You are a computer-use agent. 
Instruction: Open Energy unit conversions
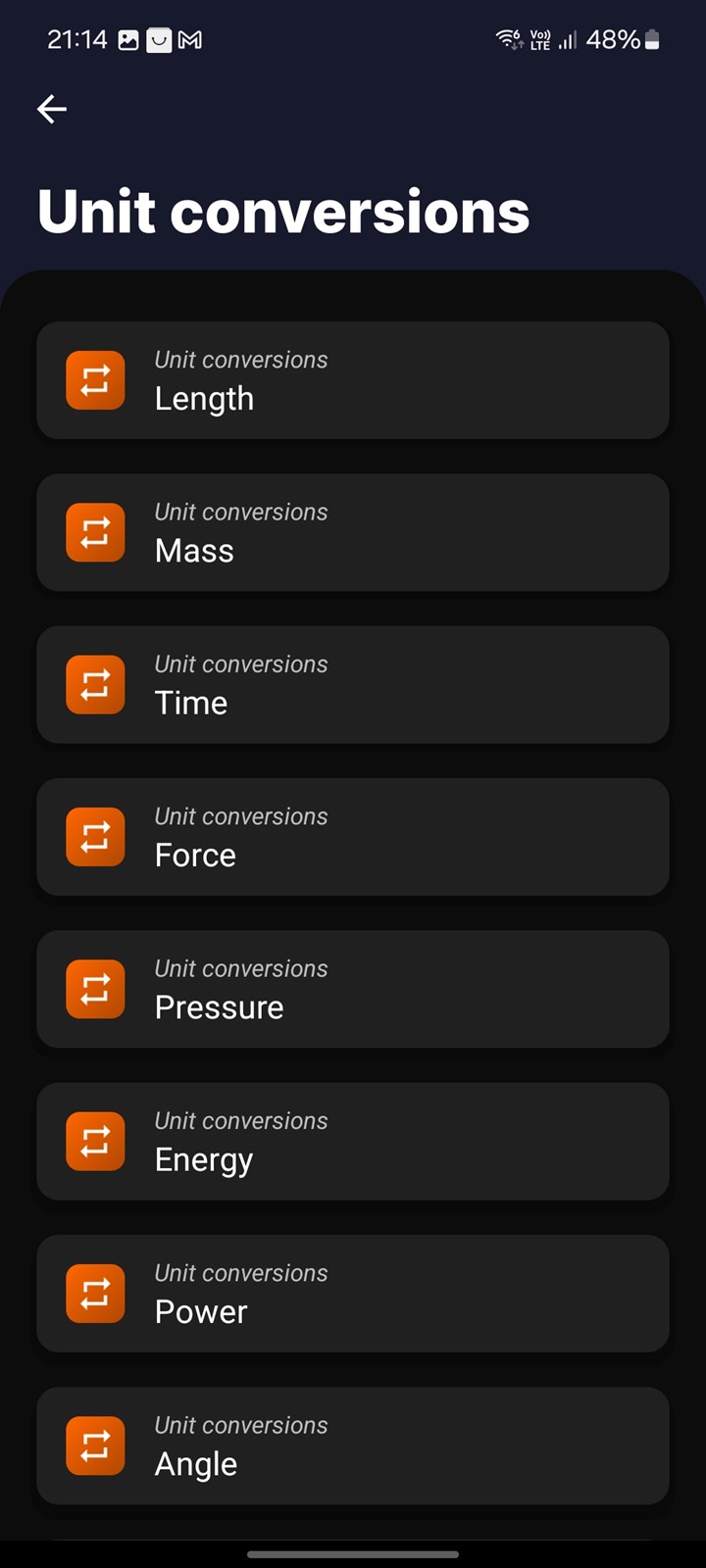pyautogui.click(x=353, y=1141)
